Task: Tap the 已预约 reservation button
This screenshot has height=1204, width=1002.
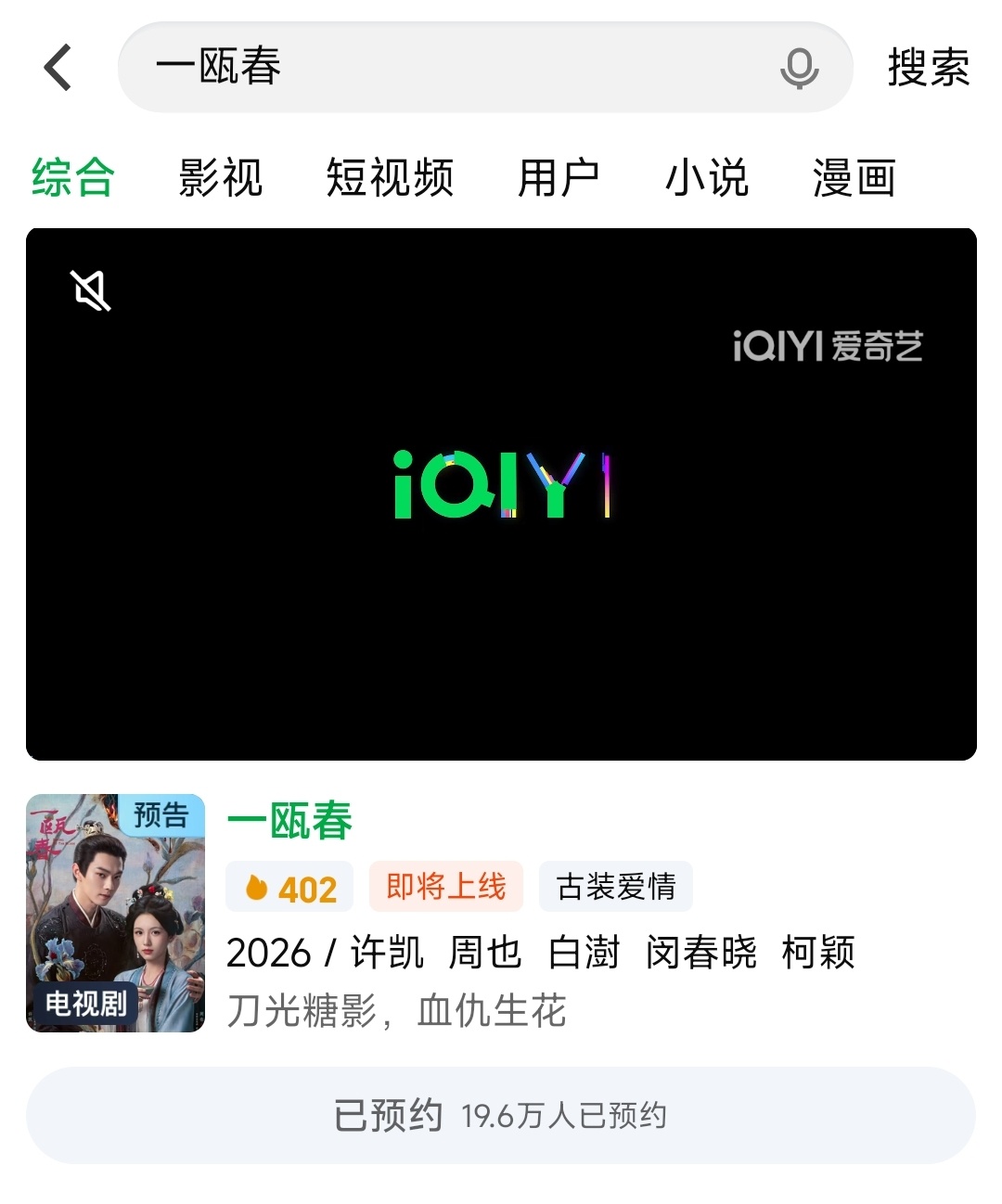Action: (501, 1115)
